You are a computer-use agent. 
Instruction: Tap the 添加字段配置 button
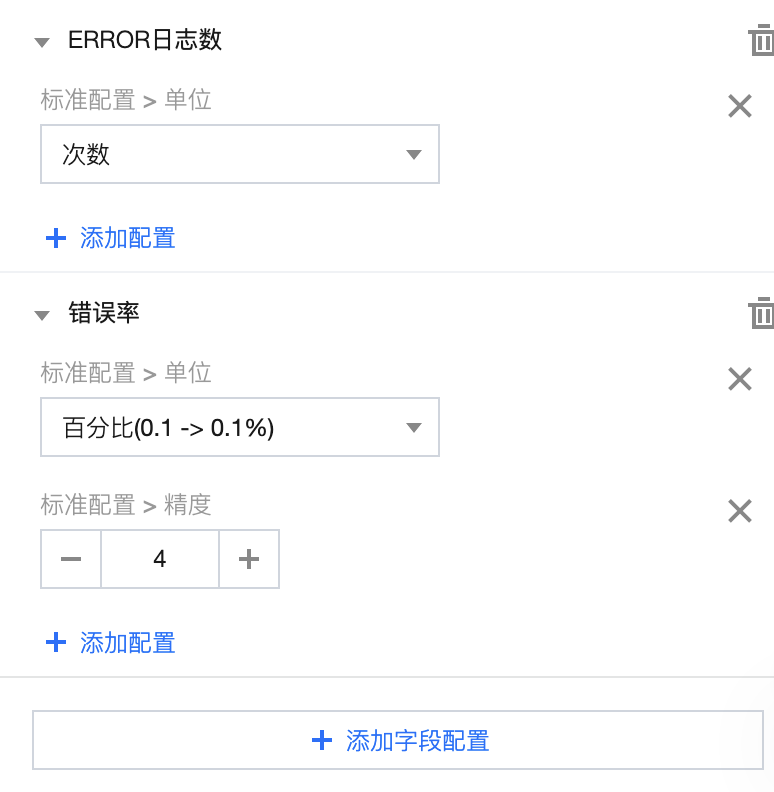click(399, 741)
